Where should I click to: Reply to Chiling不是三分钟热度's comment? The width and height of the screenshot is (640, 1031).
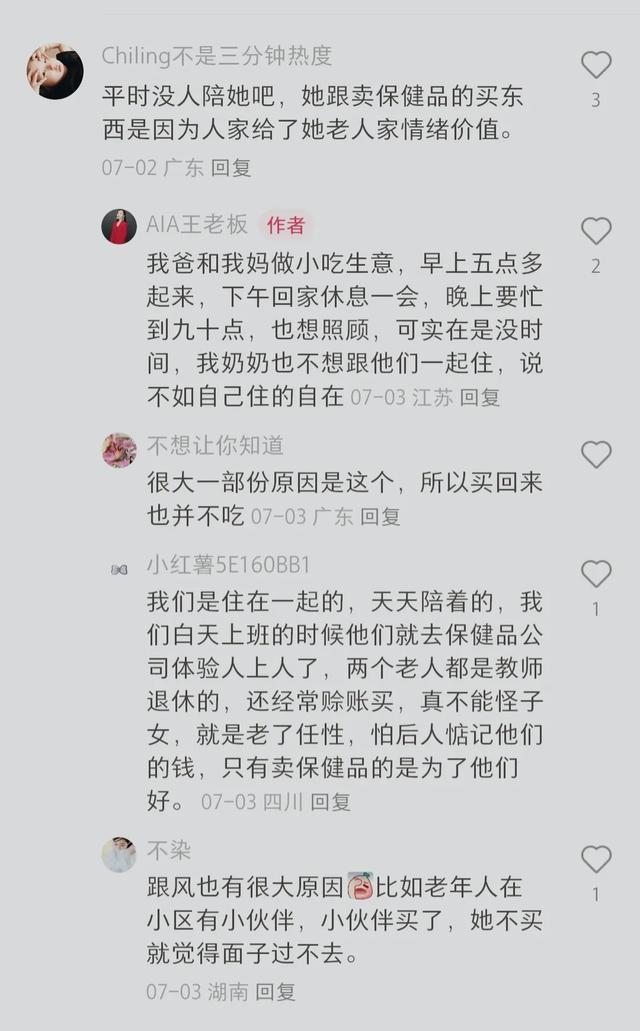231,167
